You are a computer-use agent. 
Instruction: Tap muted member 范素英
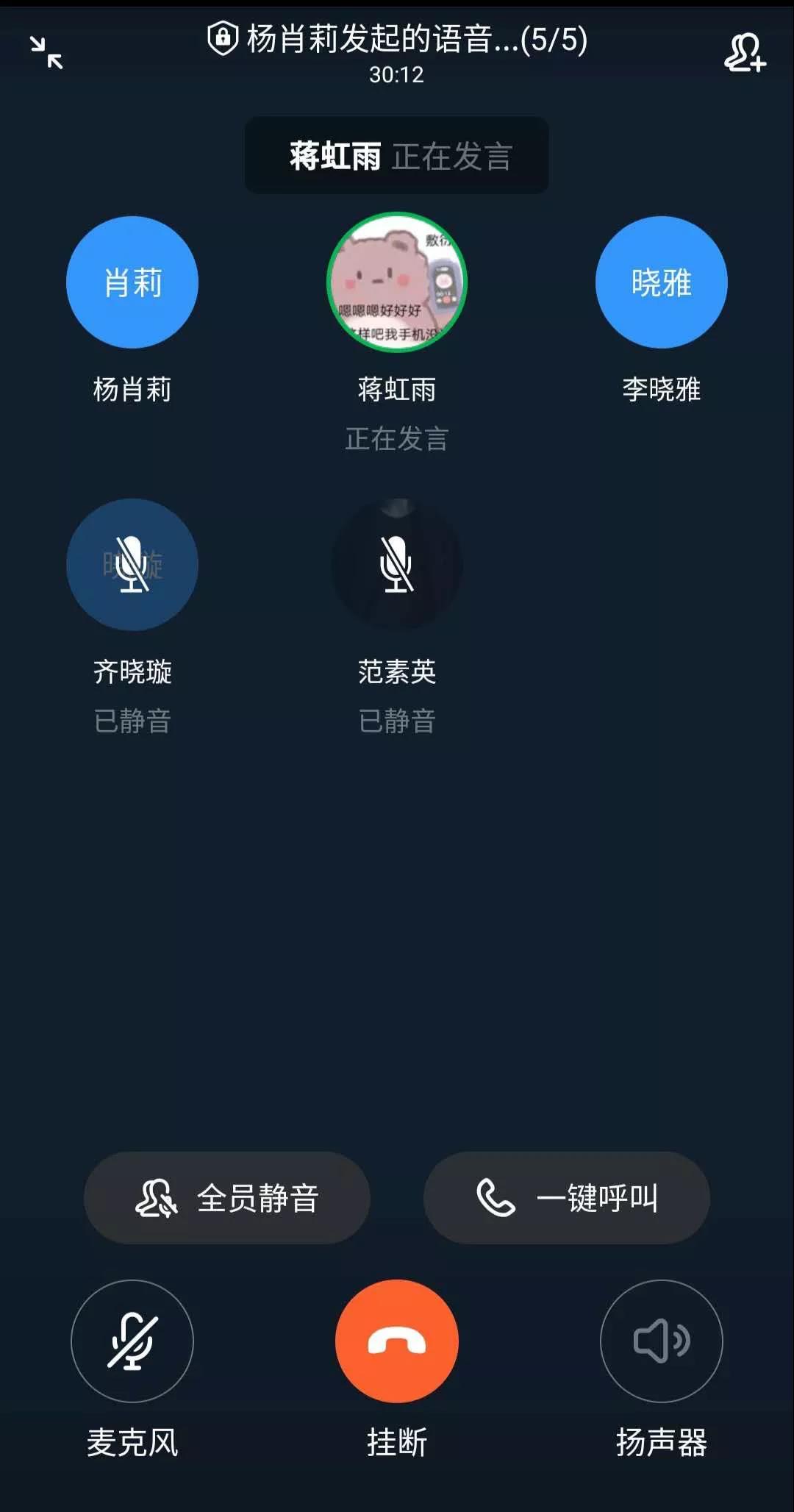coord(397,565)
